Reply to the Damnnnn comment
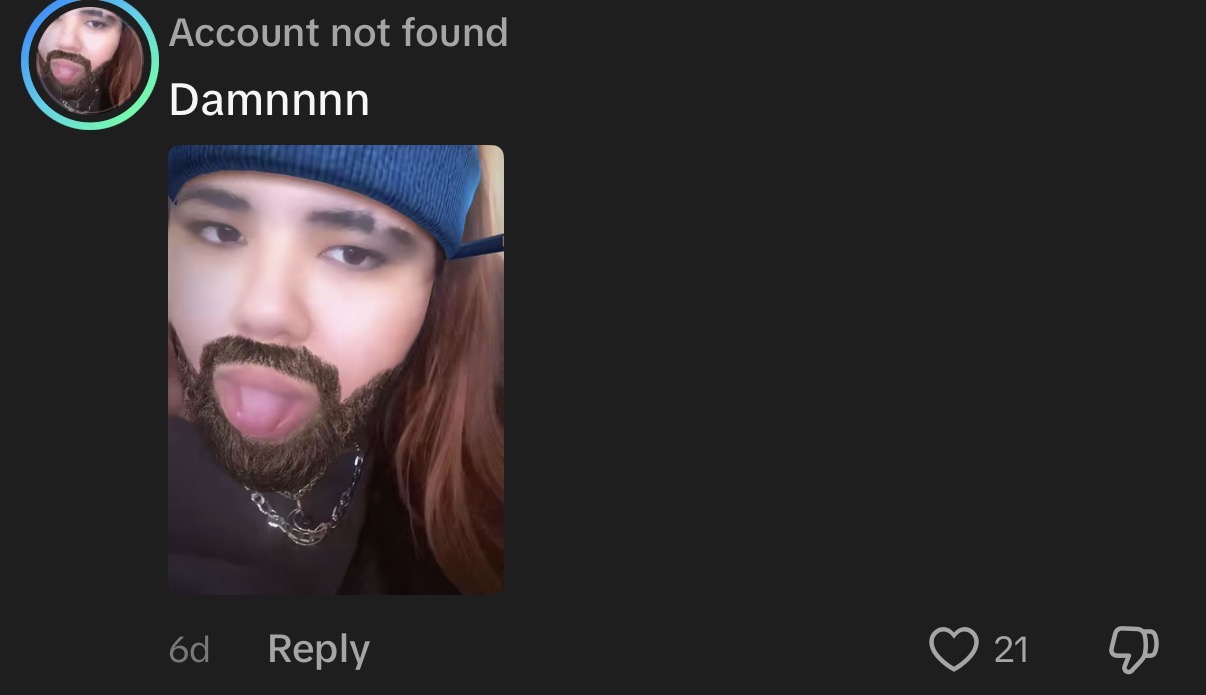1206x695 pixels. click(x=318, y=650)
